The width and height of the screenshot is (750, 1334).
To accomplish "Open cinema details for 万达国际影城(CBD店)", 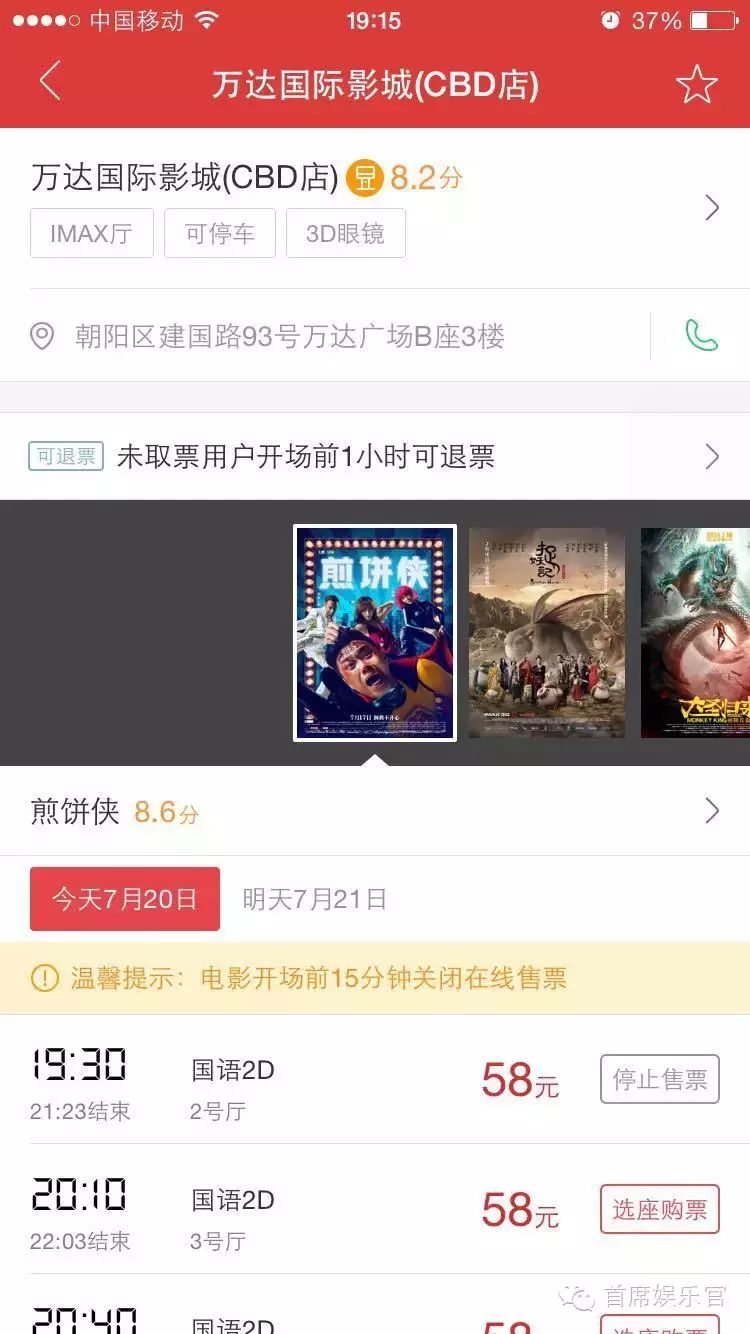I will 375,207.
